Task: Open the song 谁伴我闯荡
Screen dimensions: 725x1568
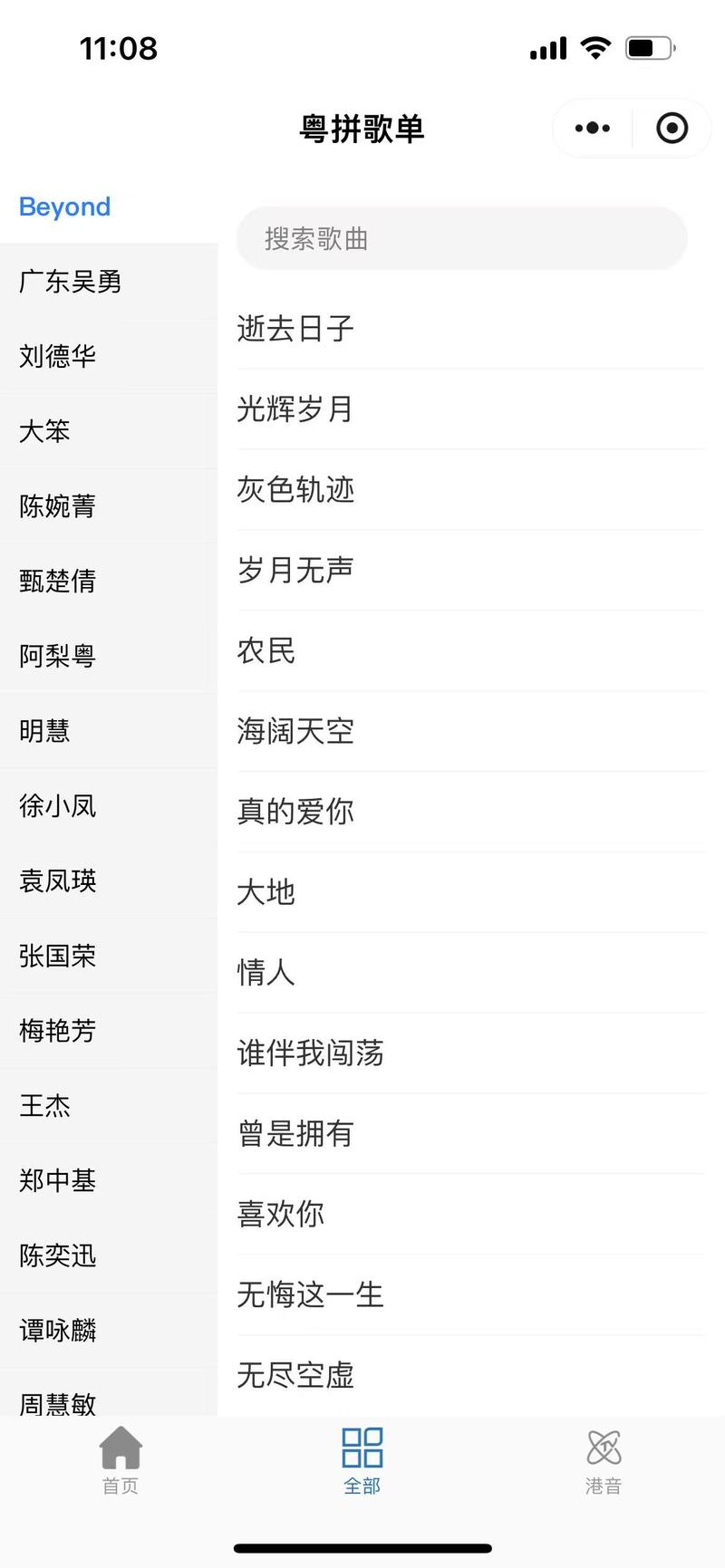Action: pos(470,1053)
